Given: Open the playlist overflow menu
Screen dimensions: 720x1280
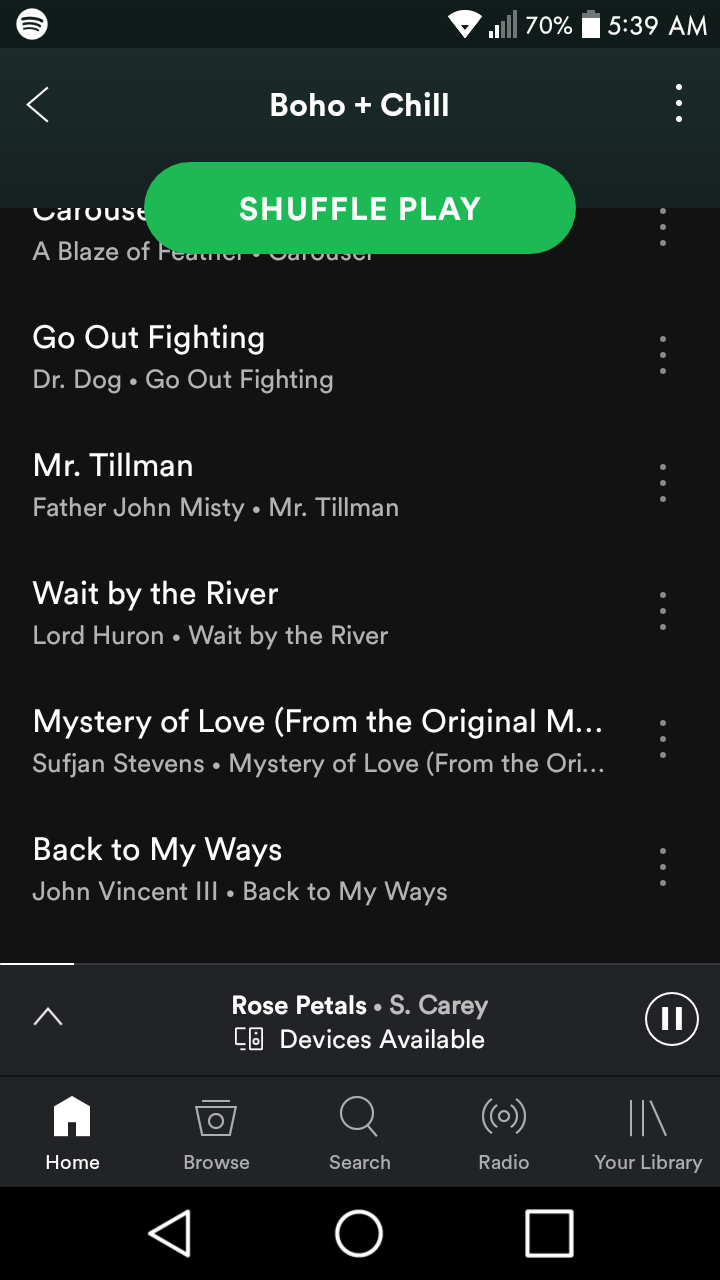Looking at the screenshot, I should click(x=679, y=103).
